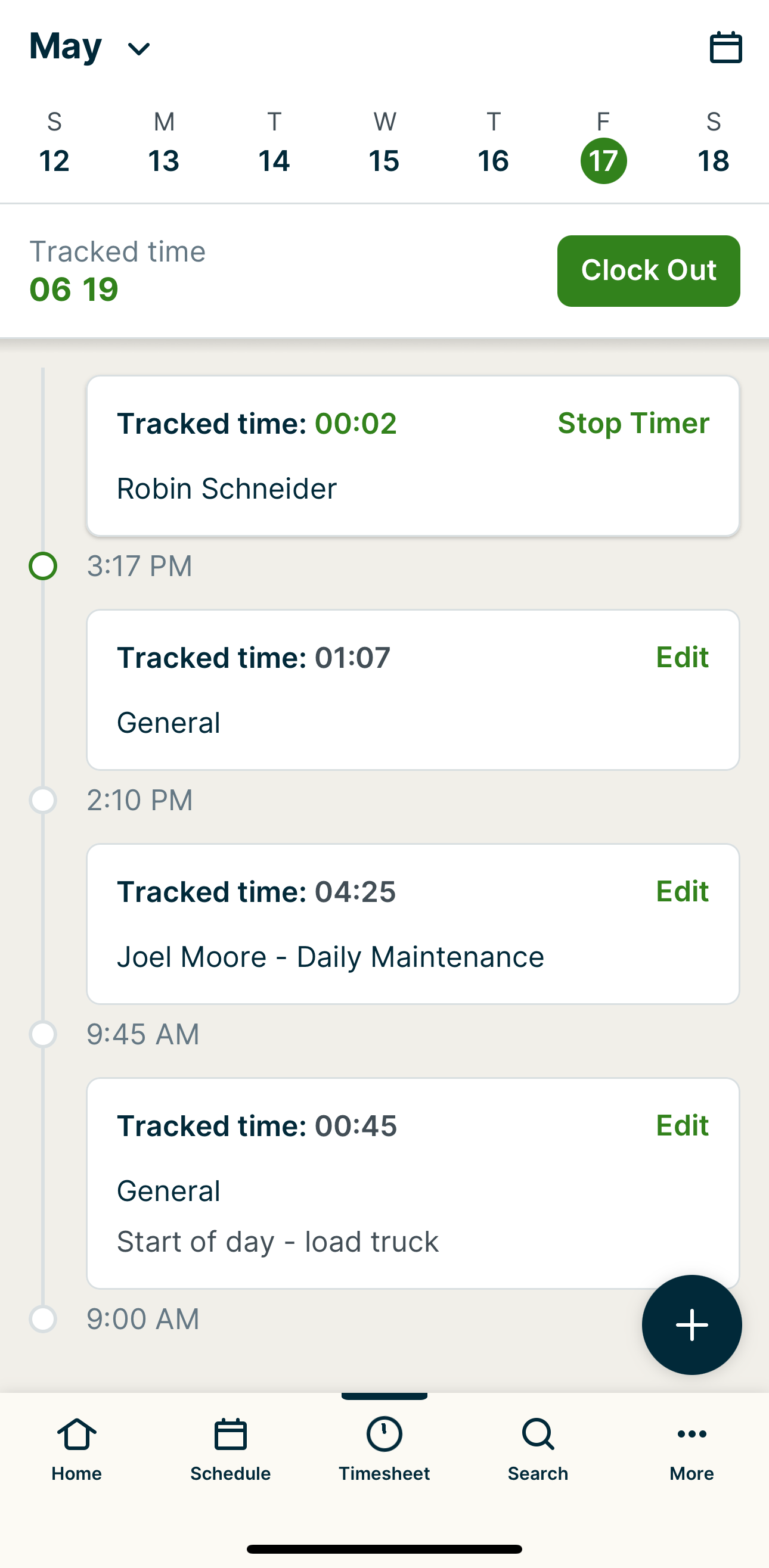This screenshot has height=1568, width=769.
Task: Edit the Joel Moore Daily Maintenance entry
Action: coord(682,892)
